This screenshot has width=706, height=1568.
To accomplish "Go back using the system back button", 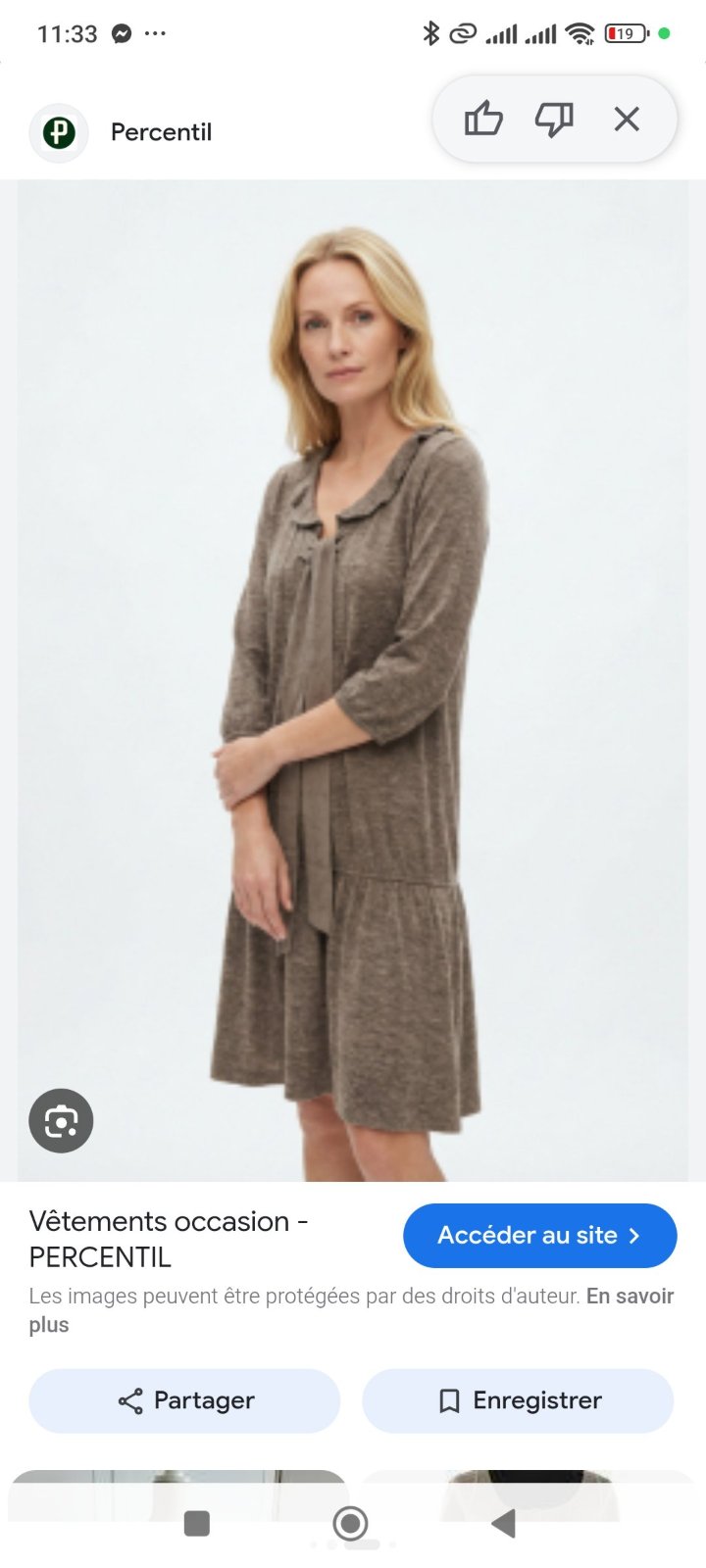I will pyautogui.click(x=503, y=1523).
